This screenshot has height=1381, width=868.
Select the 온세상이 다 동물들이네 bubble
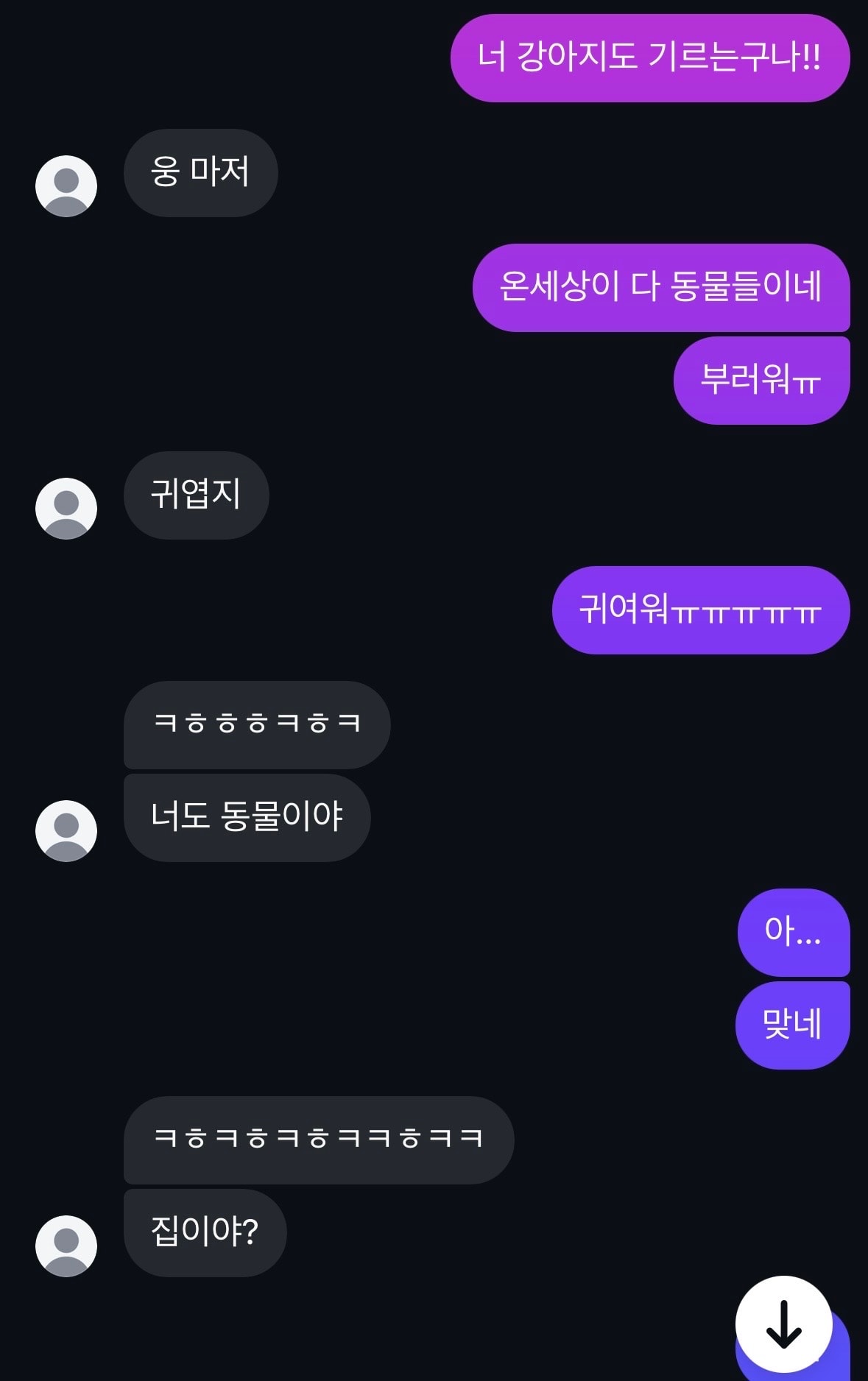point(661,288)
